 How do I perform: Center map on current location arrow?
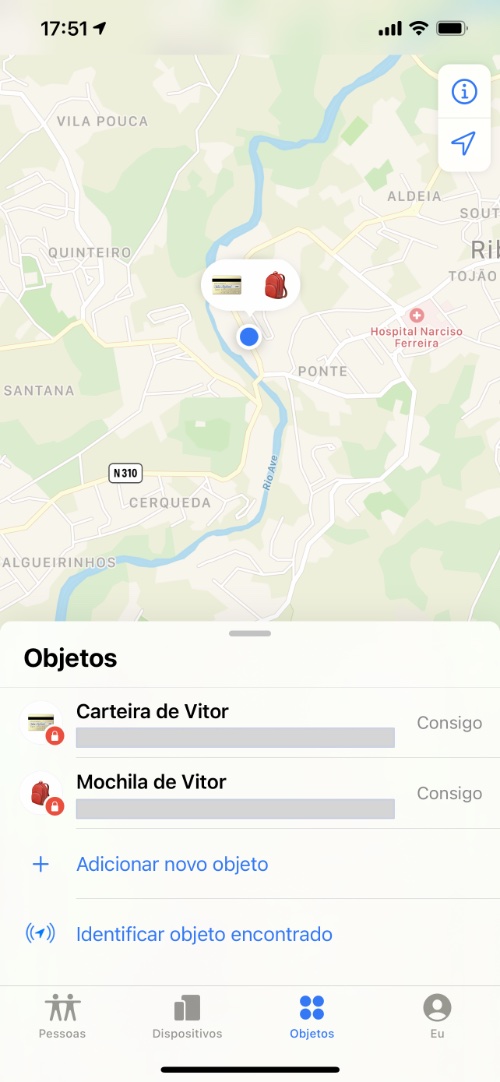point(464,144)
